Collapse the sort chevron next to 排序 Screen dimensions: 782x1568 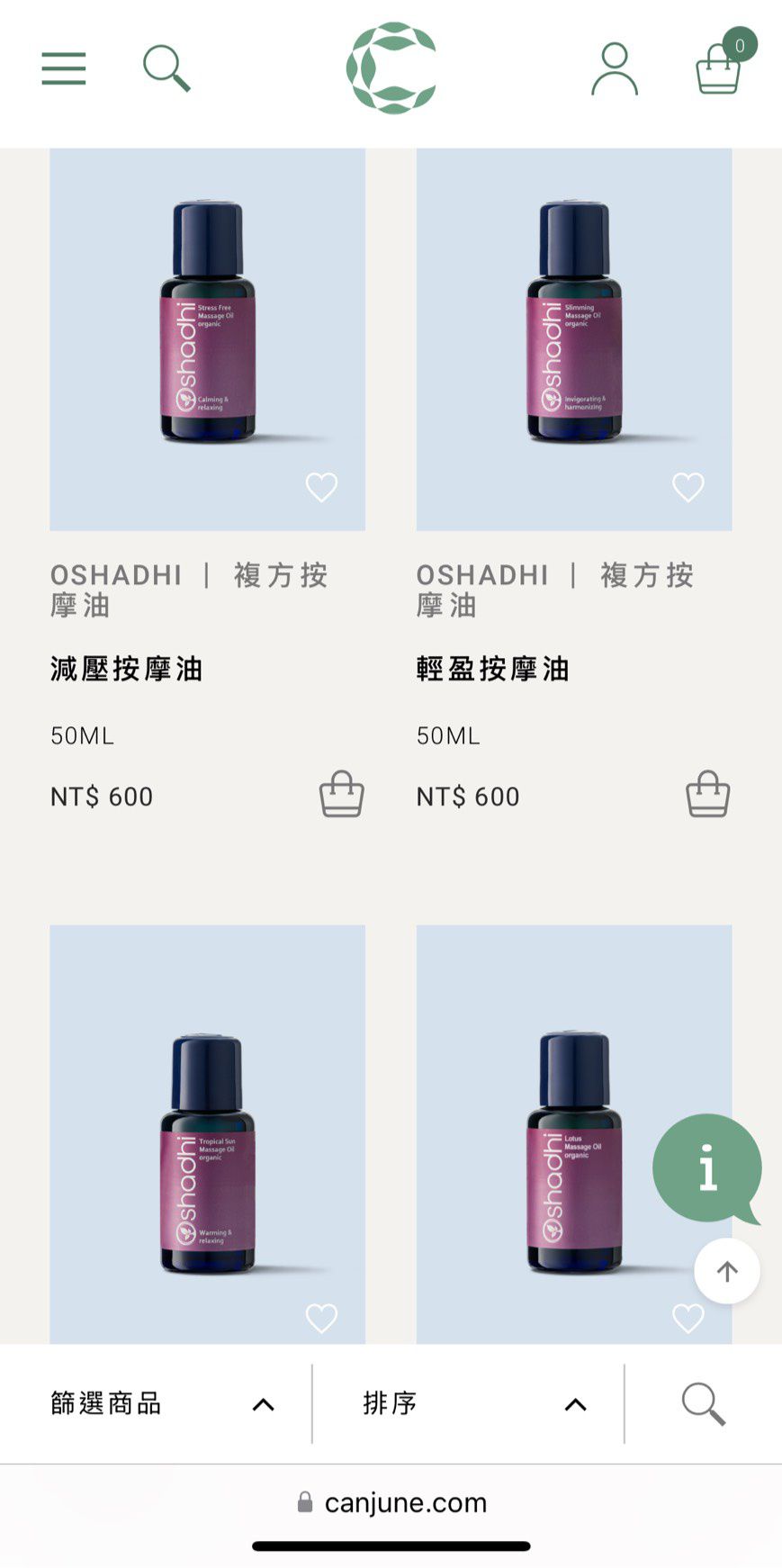574,1402
